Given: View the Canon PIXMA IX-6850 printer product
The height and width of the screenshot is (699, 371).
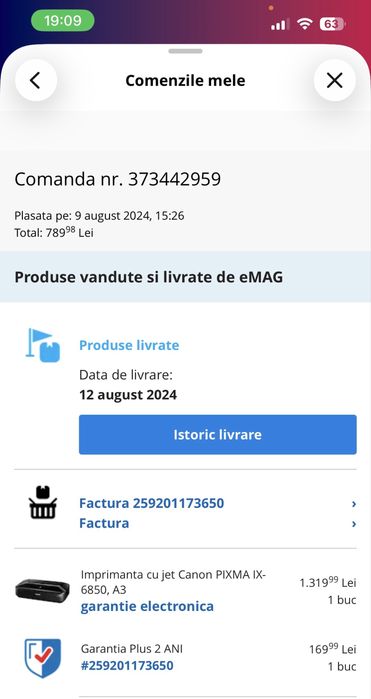Looking at the screenshot, I should coord(173,582).
